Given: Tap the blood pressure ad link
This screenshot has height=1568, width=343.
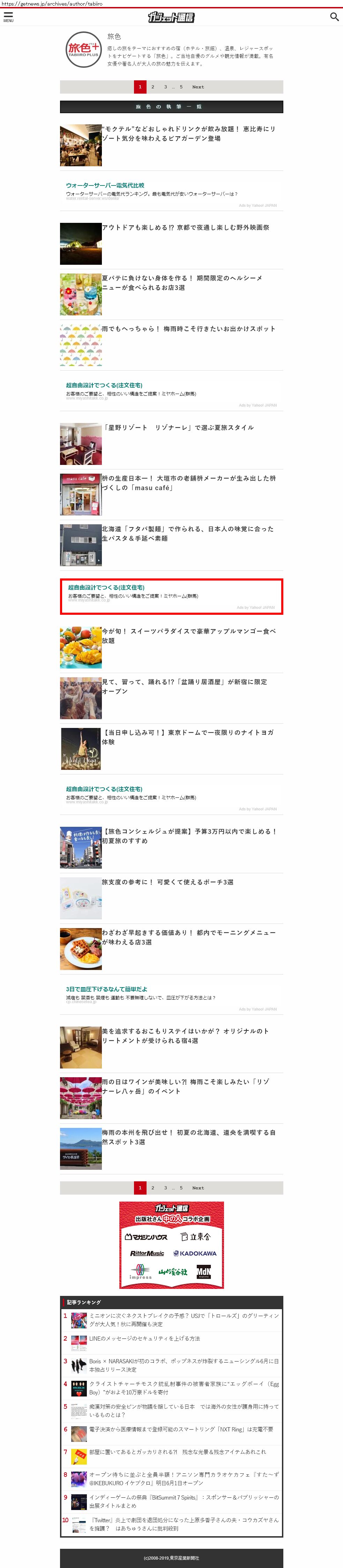Looking at the screenshot, I should coord(106,989).
